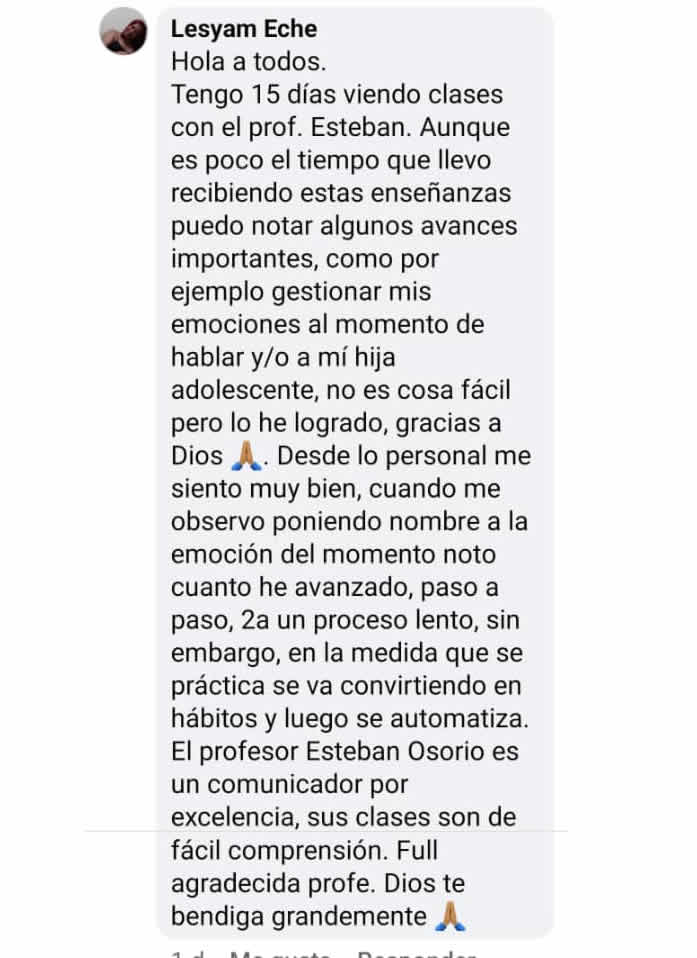Screen dimensions: 697x958
Task: Reply to Lesyam's comment via Responder
Action: point(416,953)
